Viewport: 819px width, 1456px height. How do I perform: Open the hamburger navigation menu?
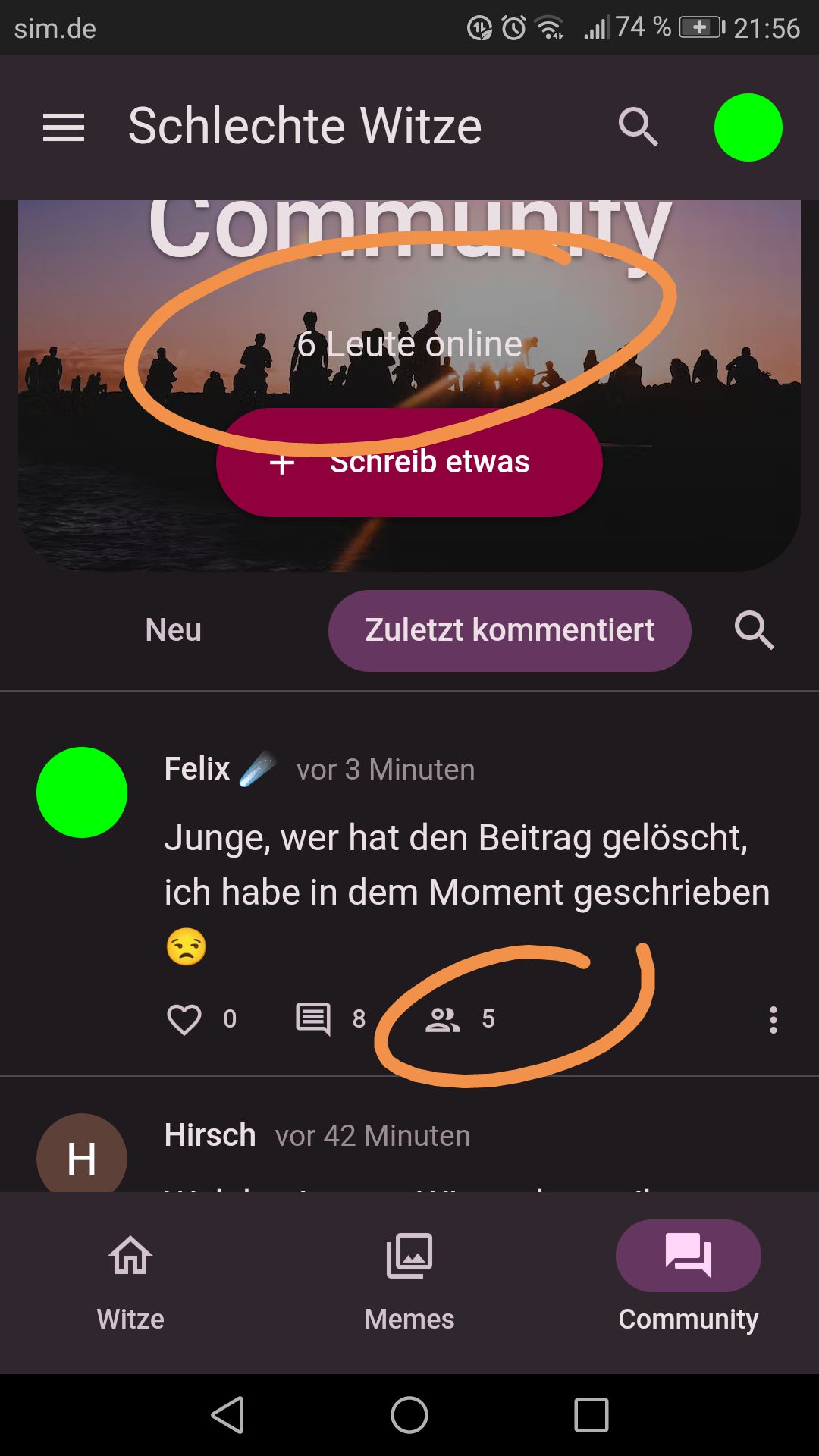coord(64,127)
